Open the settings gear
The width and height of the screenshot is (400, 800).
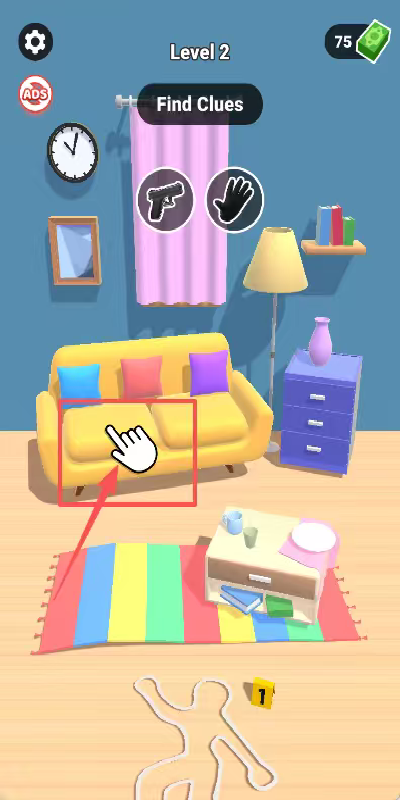[35, 41]
